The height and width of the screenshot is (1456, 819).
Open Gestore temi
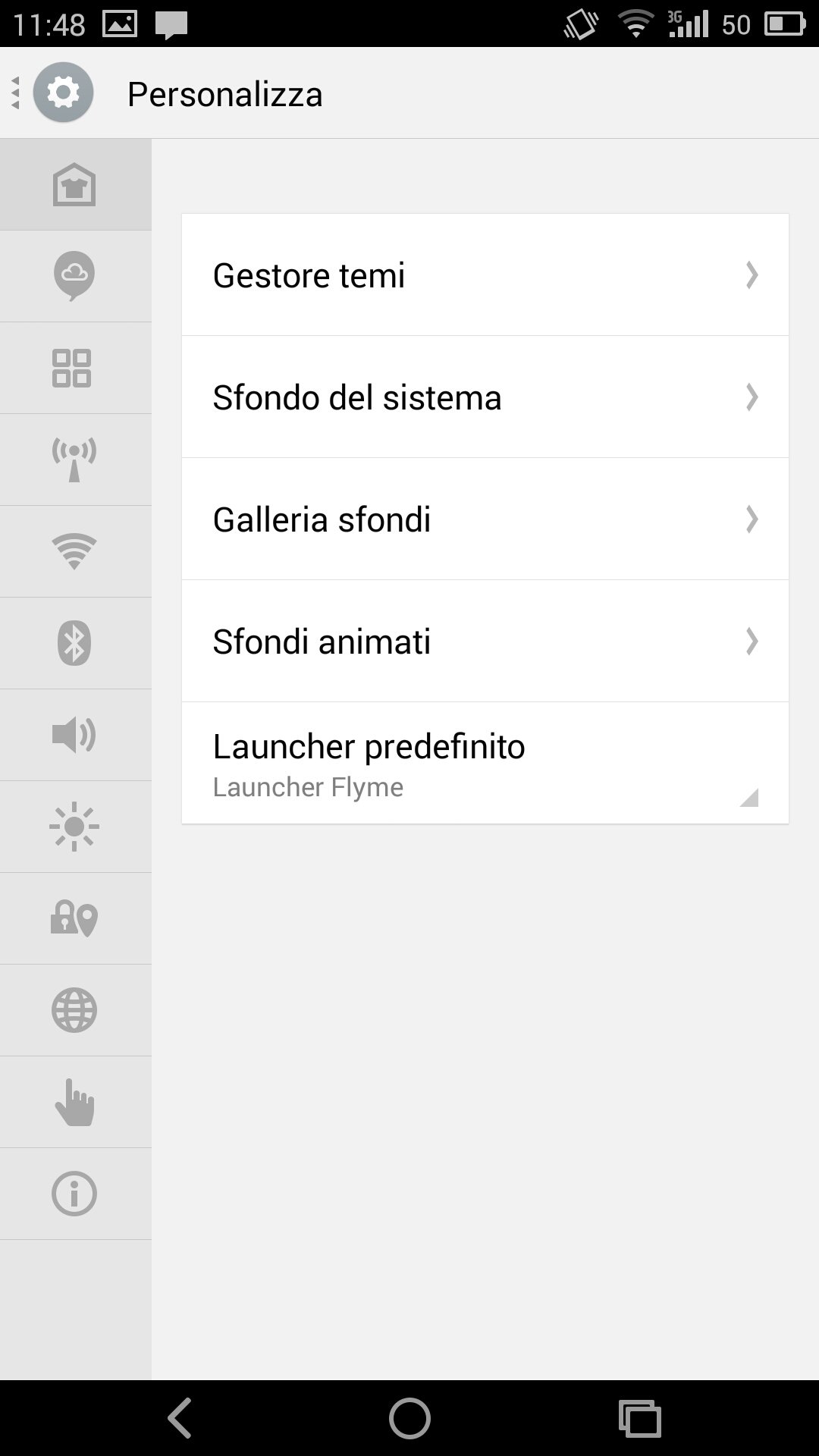pos(485,275)
